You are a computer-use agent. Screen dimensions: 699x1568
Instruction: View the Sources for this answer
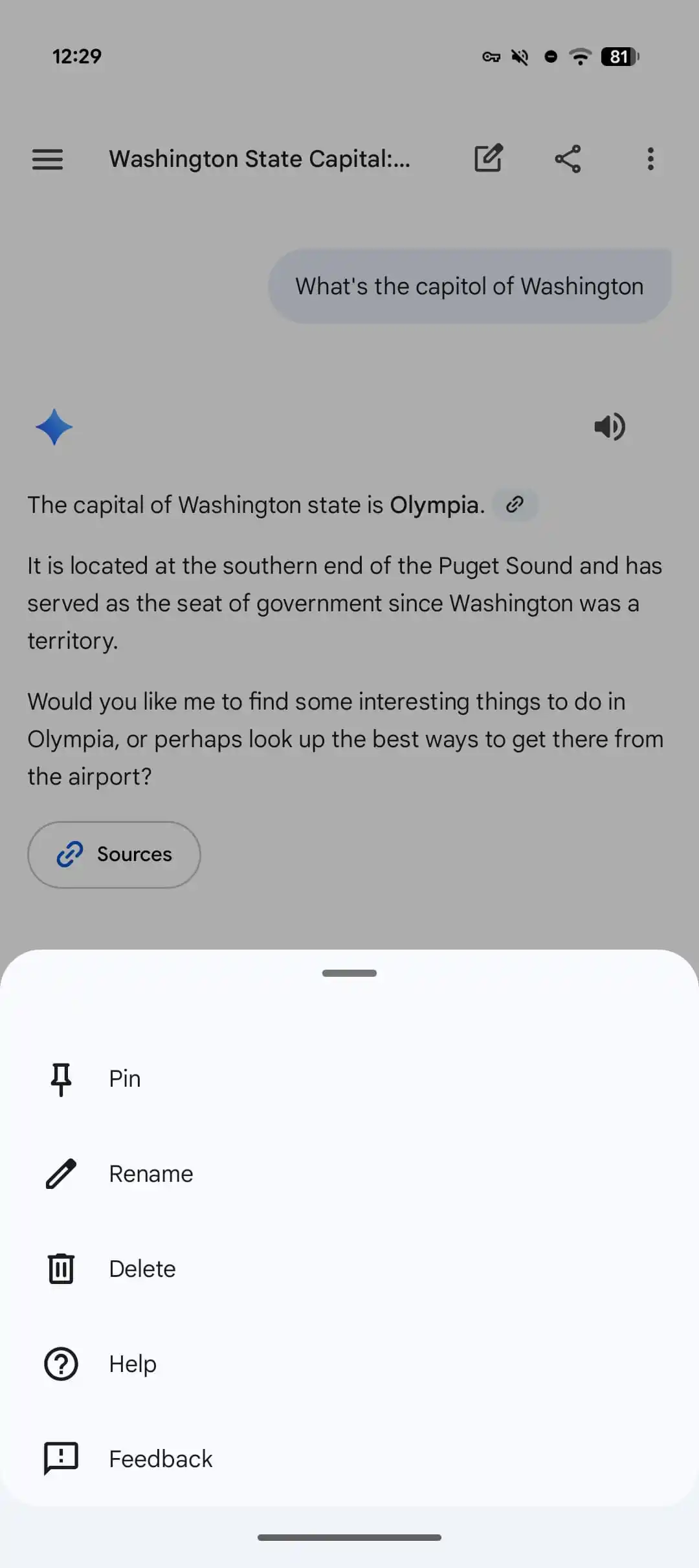[114, 855]
